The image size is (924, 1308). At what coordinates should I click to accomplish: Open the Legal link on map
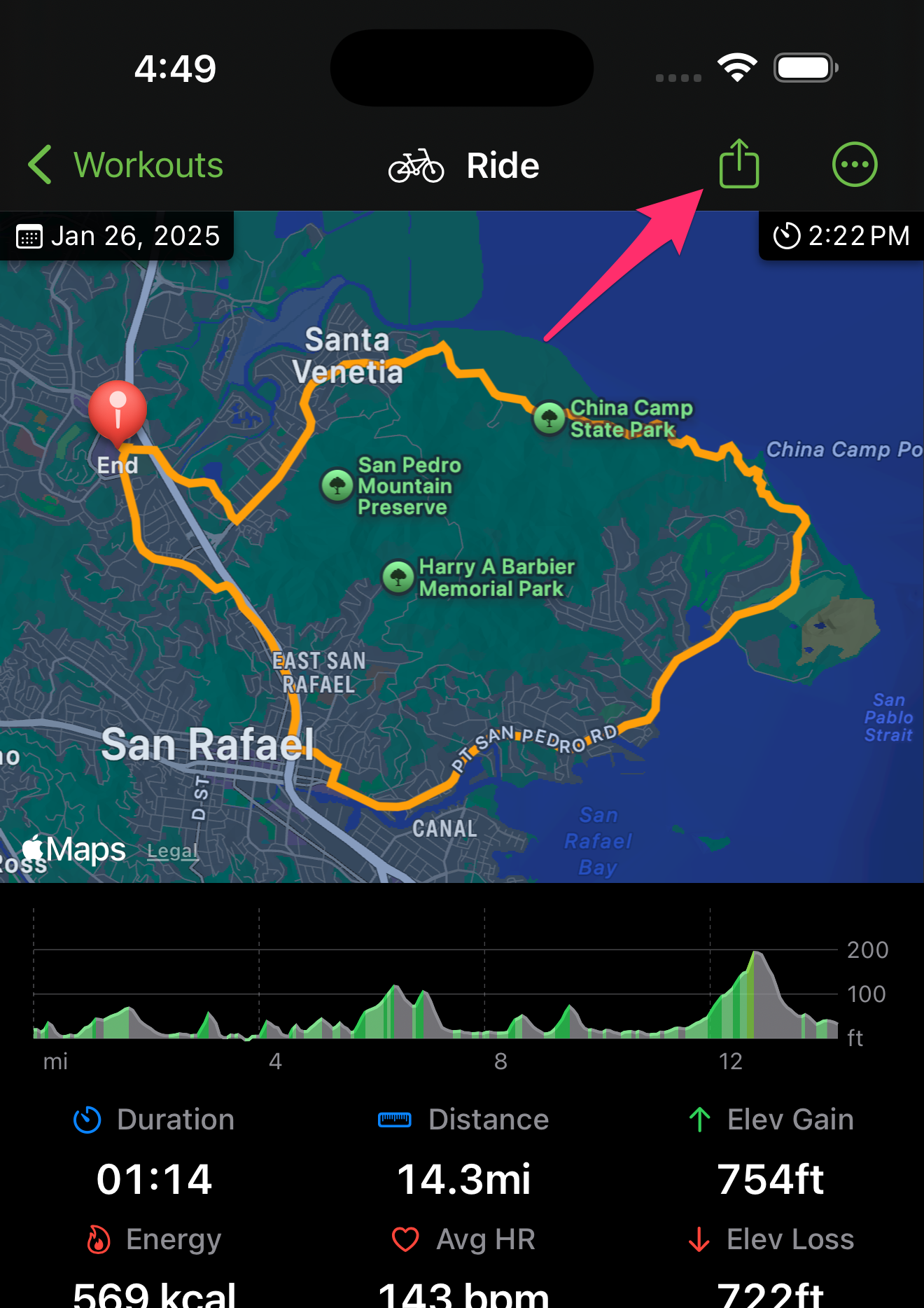172,851
